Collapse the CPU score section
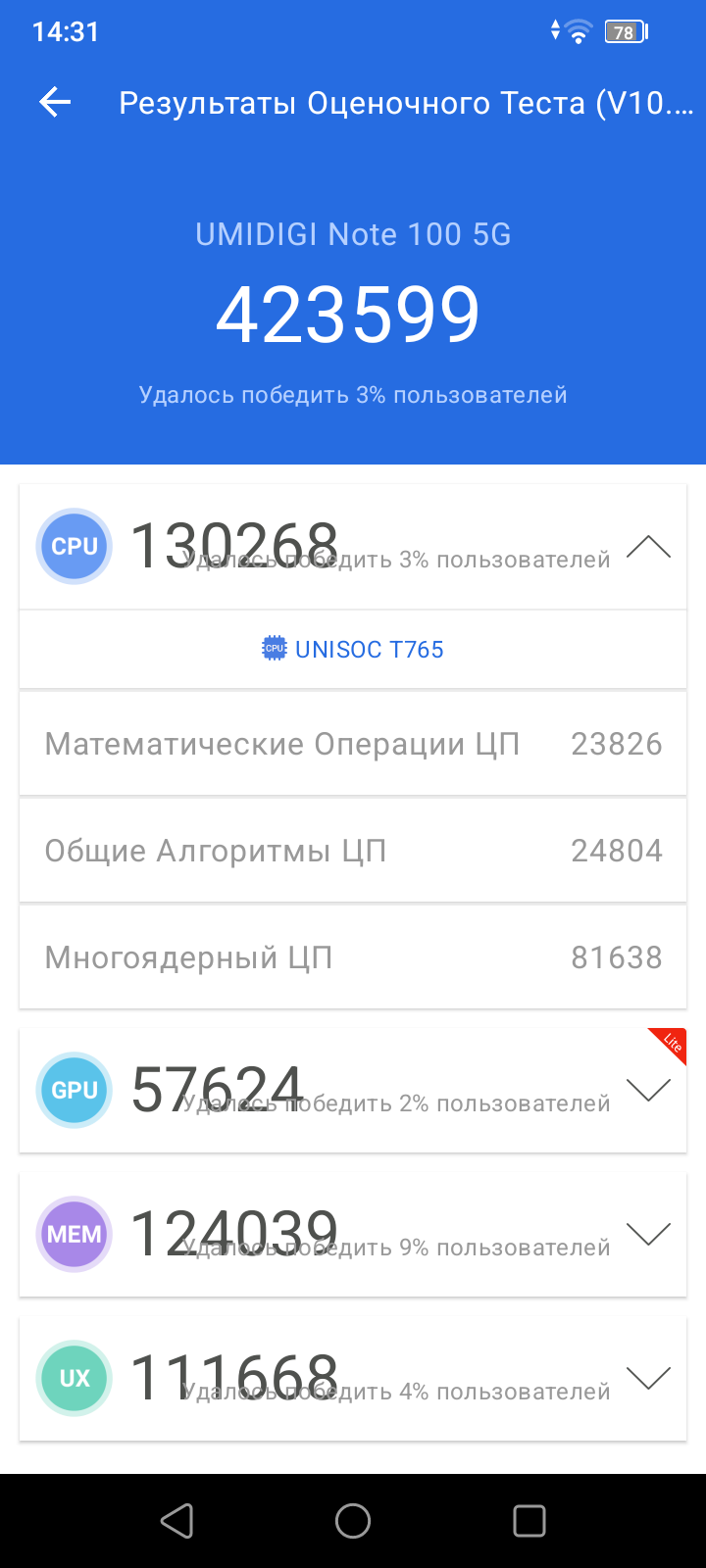 [x=648, y=547]
